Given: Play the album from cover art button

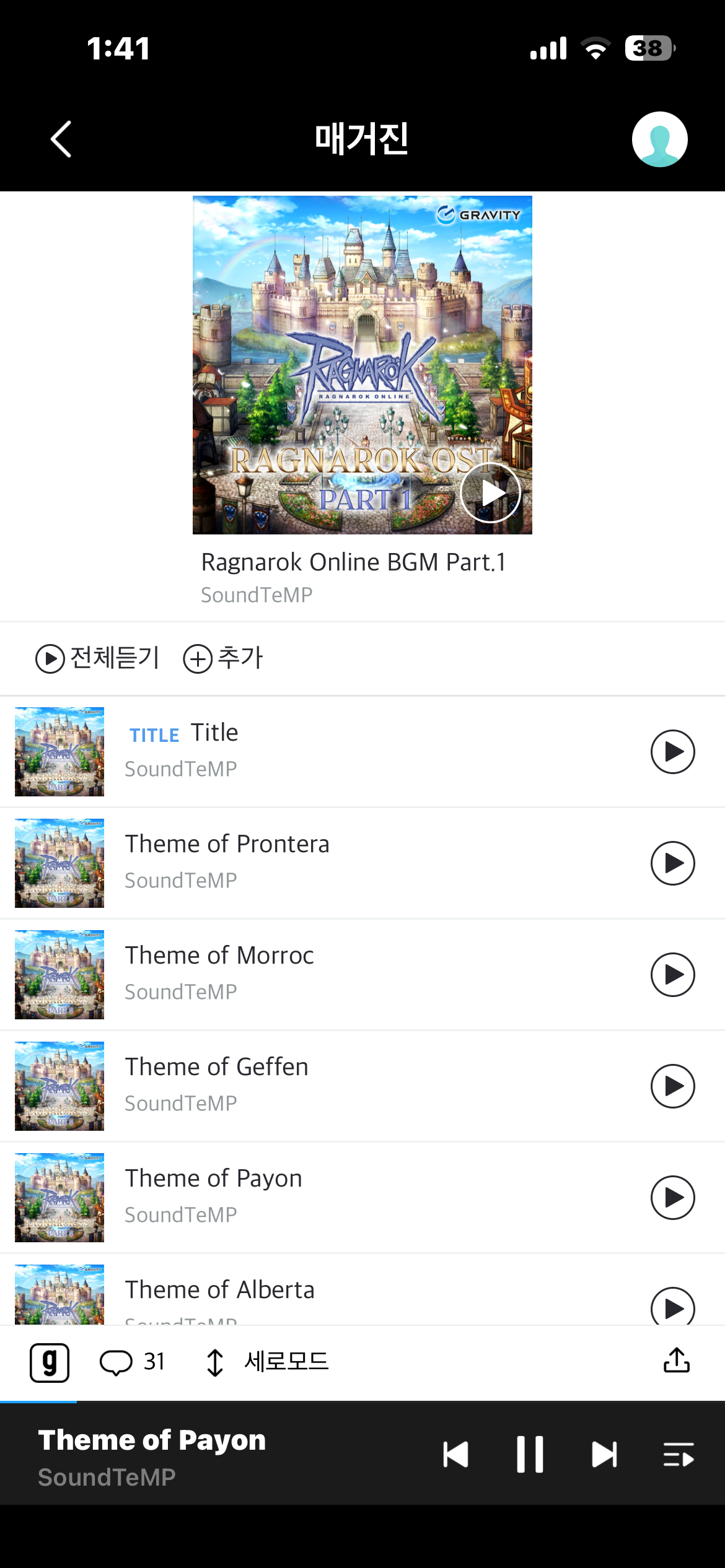Looking at the screenshot, I should [490, 493].
